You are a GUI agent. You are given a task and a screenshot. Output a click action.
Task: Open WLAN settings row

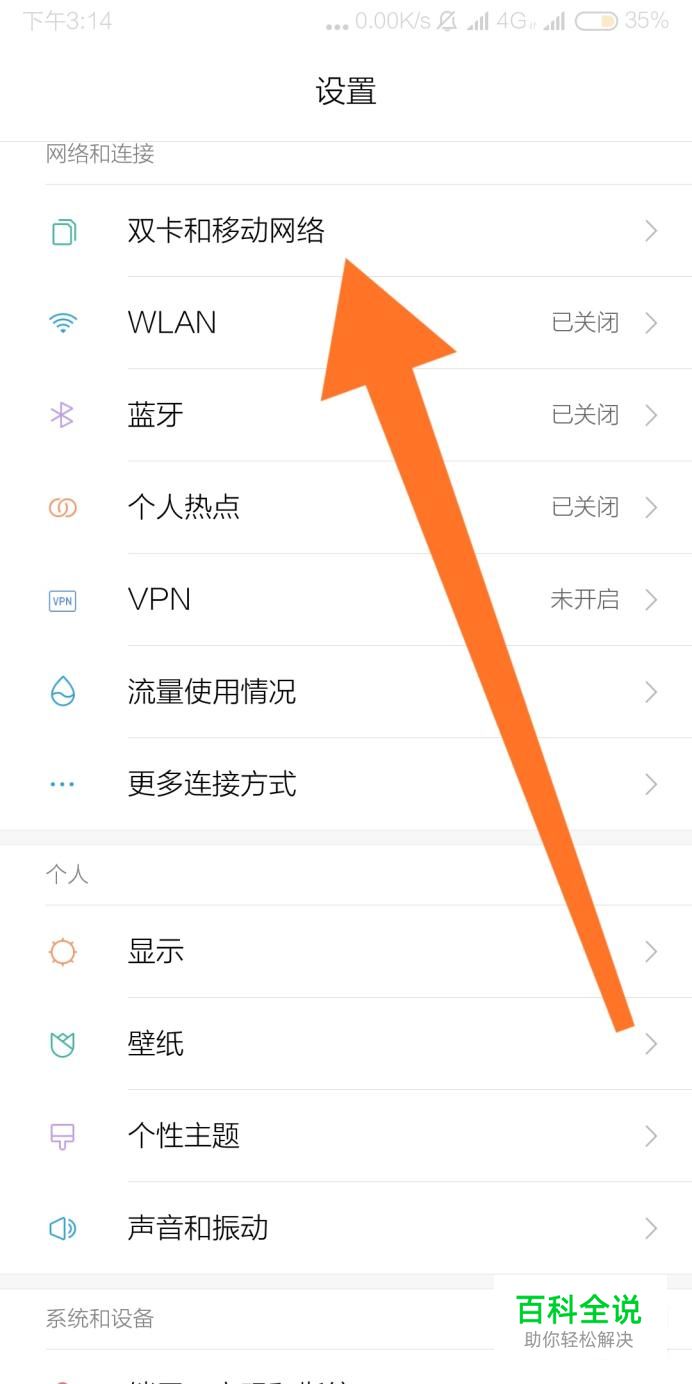point(172,323)
